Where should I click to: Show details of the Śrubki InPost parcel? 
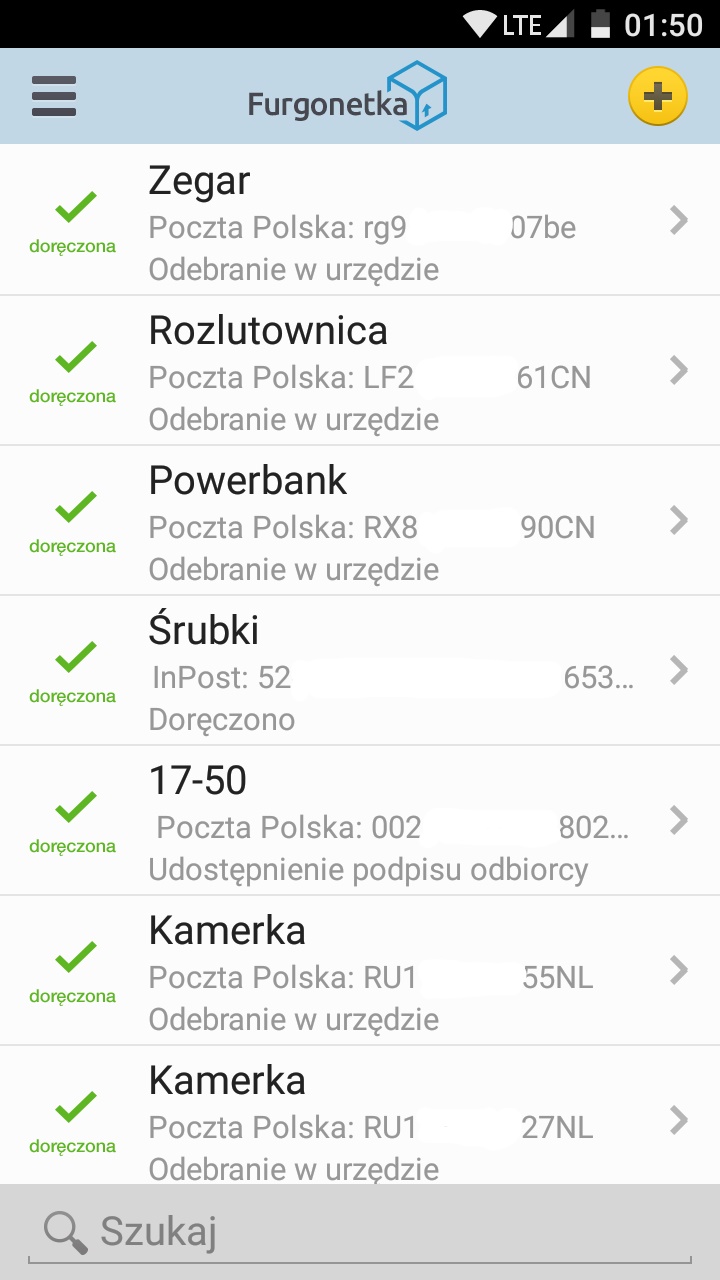[x=360, y=671]
